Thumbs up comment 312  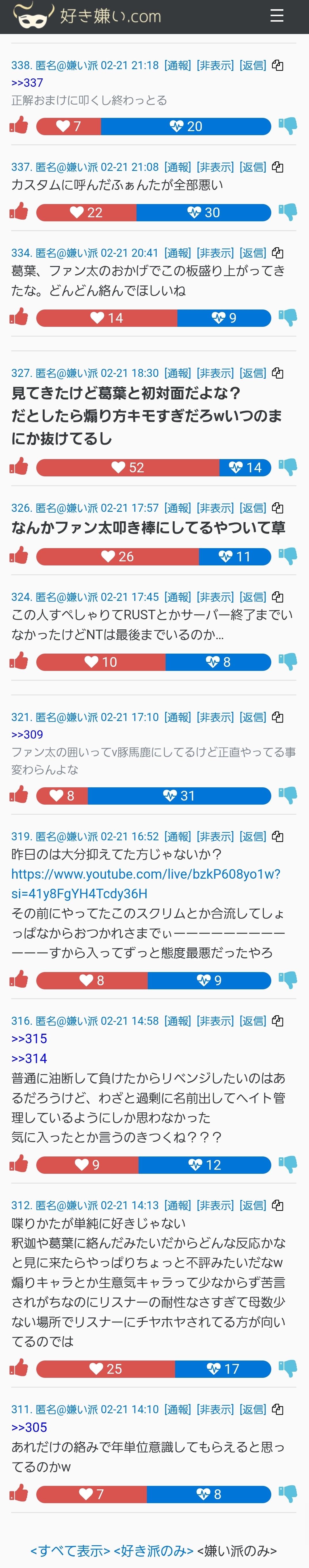19,1368
